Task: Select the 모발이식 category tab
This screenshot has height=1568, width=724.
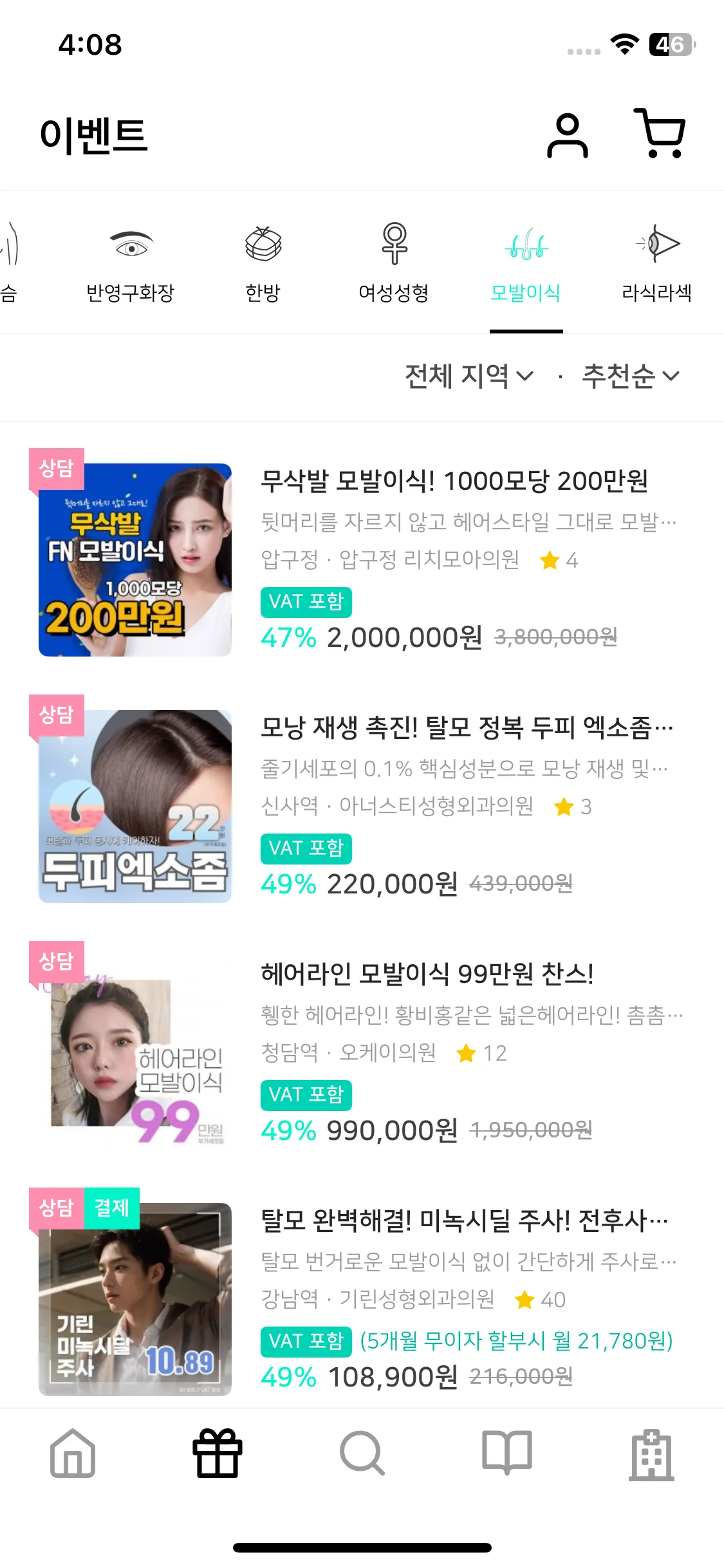Action: tap(526, 264)
